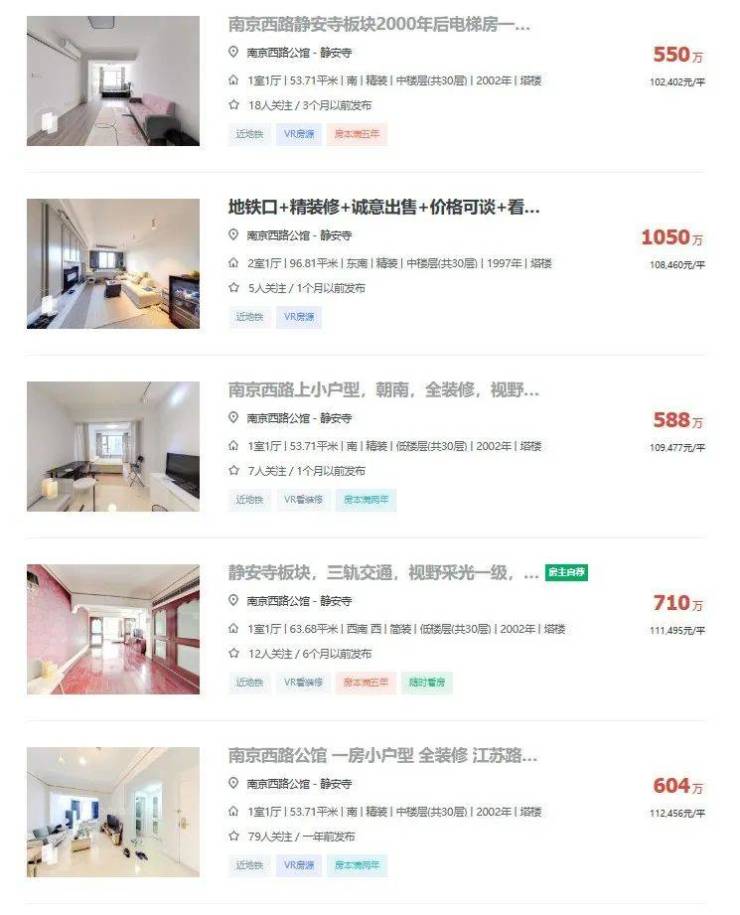Open listing titled 南京西路静安寺板块2000年后电梯房

point(379,25)
